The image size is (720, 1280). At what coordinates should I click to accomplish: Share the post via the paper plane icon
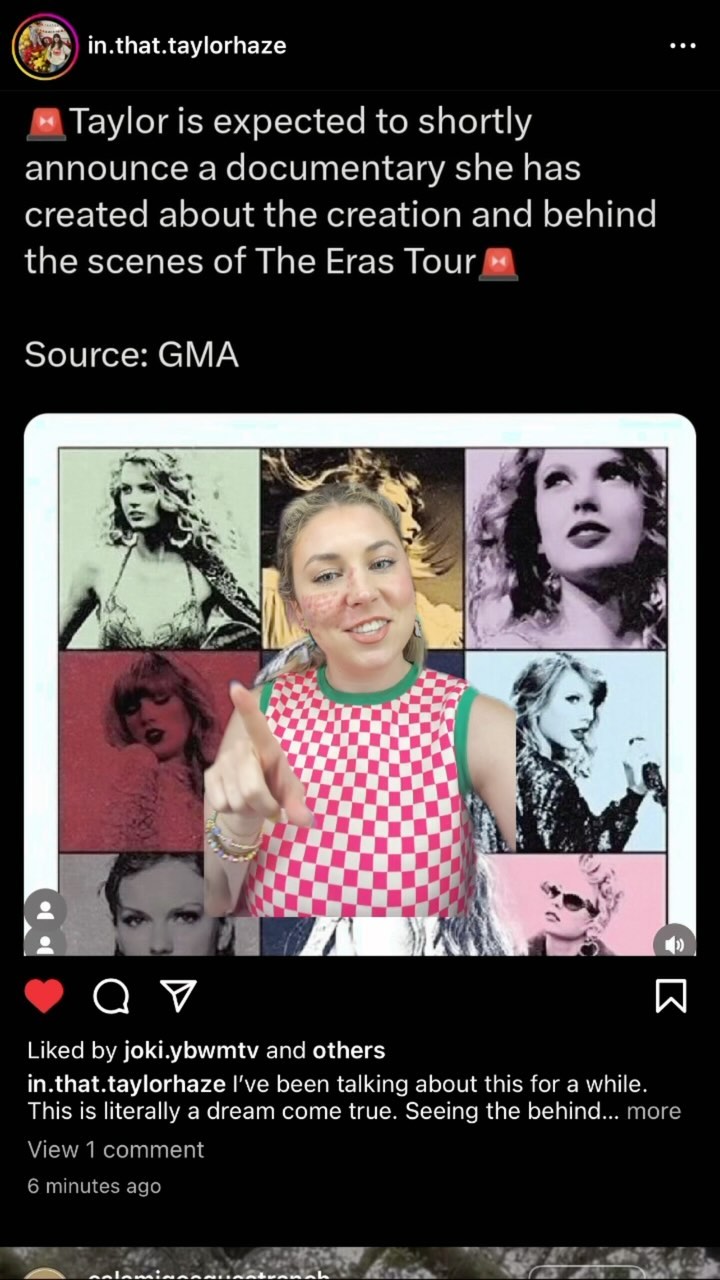click(x=178, y=995)
